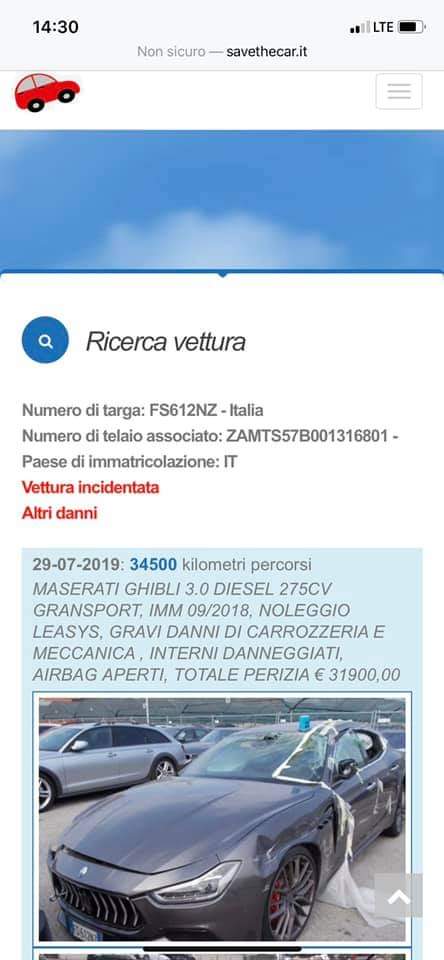Tap the scroll-to-top arrow button
444x960 pixels.
coord(399,896)
